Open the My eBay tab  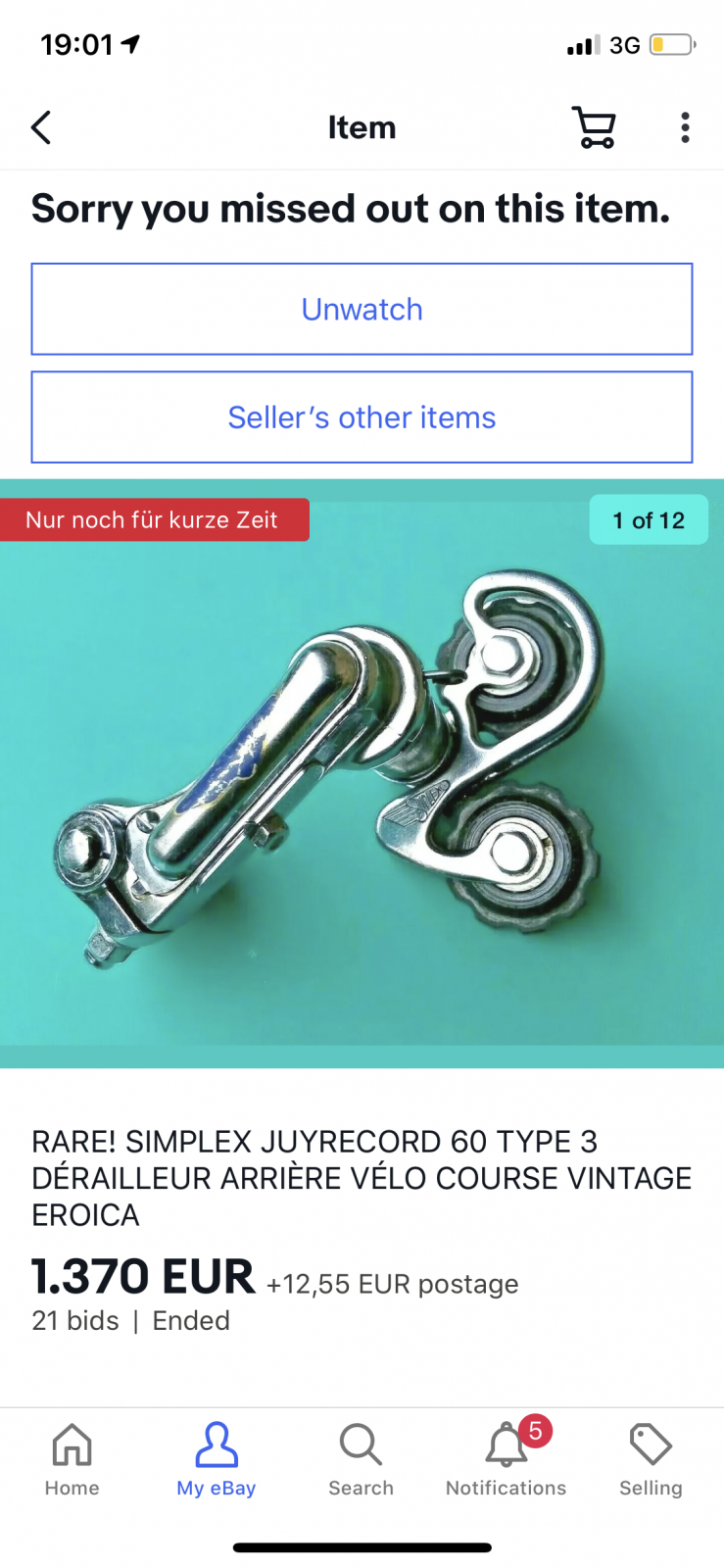217,1459
